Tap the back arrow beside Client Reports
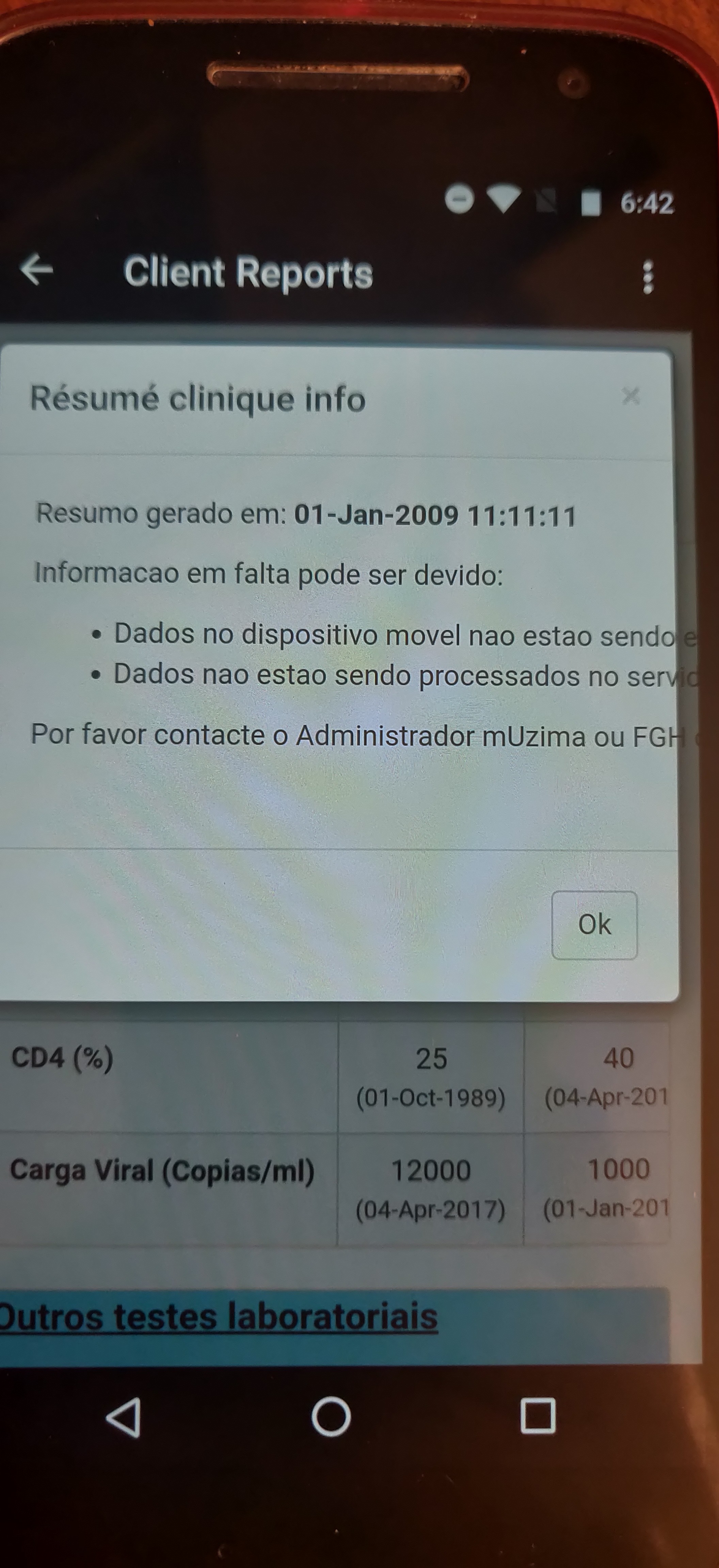 tap(36, 269)
